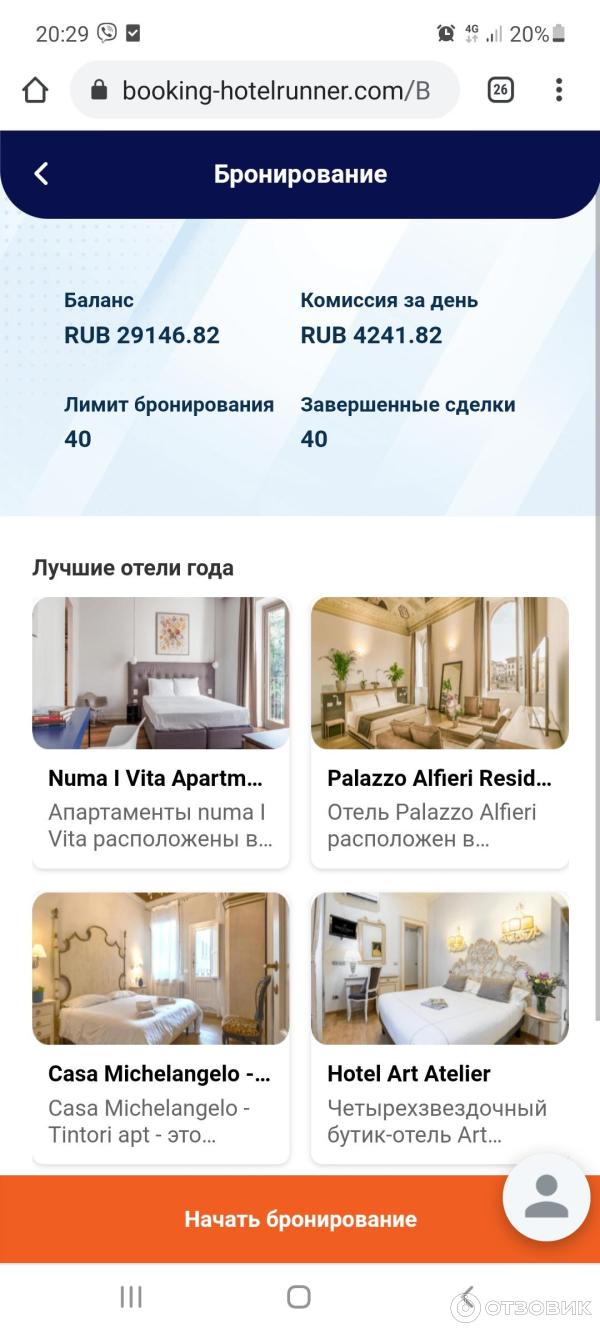The height and width of the screenshot is (1333, 600).
Task: Tap the system home button
Action: (x=298, y=1297)
